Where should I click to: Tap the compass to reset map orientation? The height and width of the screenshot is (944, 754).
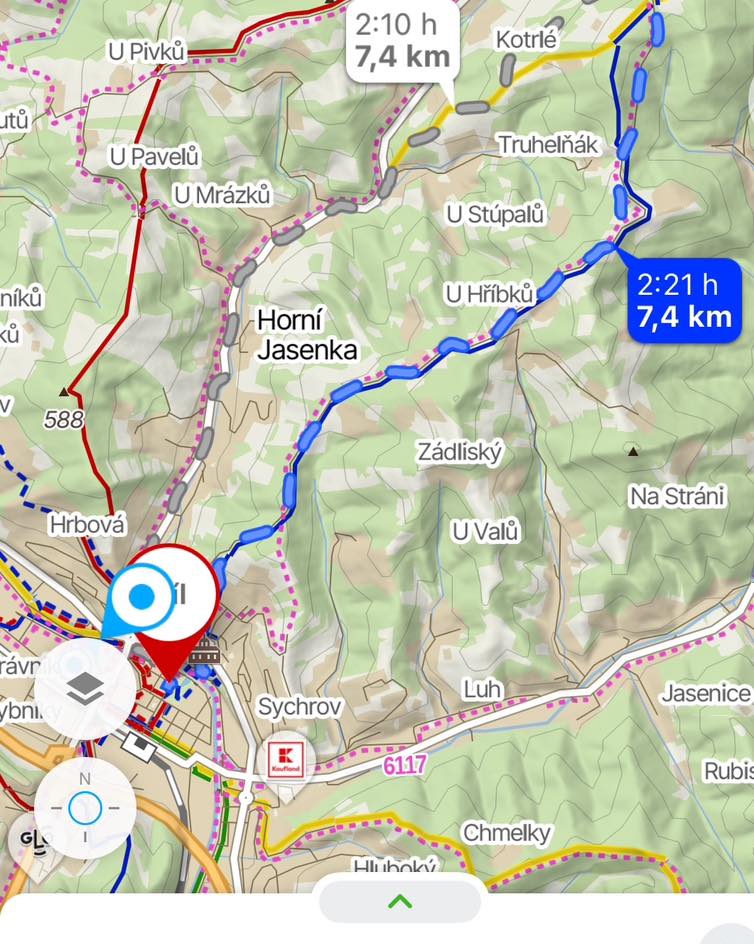[x=85, y=806]
